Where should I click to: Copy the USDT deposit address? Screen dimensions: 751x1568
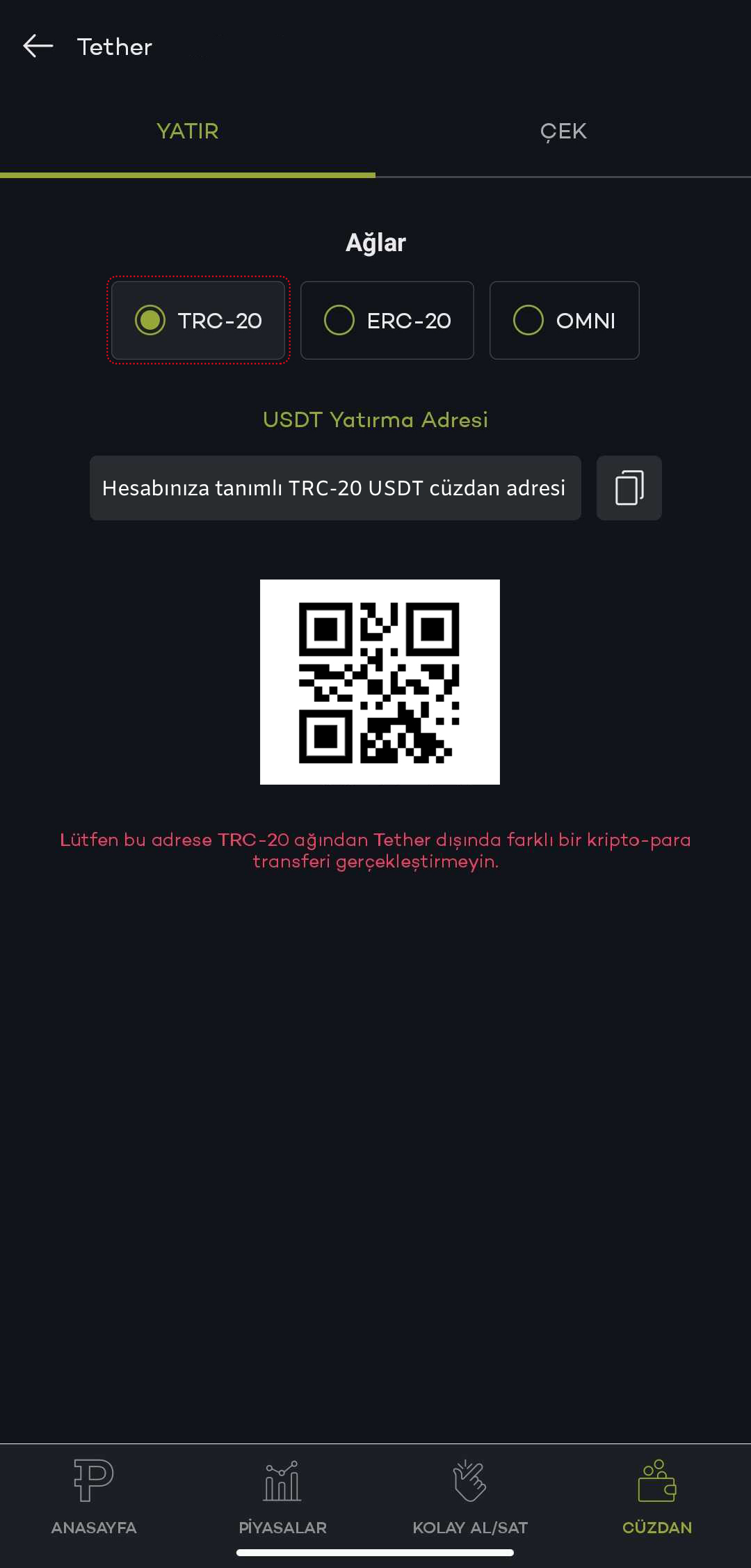[x=629, y=488]
